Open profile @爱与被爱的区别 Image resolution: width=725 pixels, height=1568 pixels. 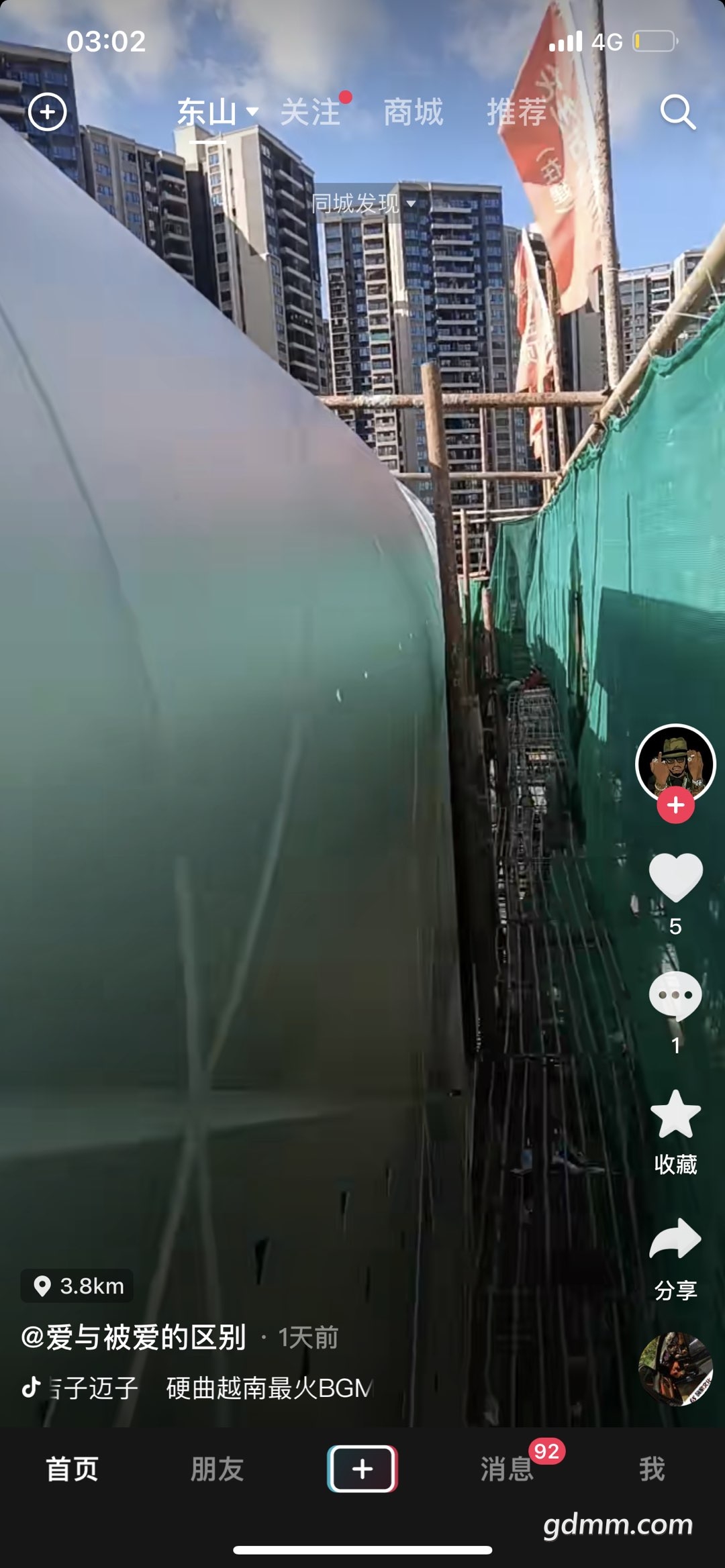[x=133, y=1337]
